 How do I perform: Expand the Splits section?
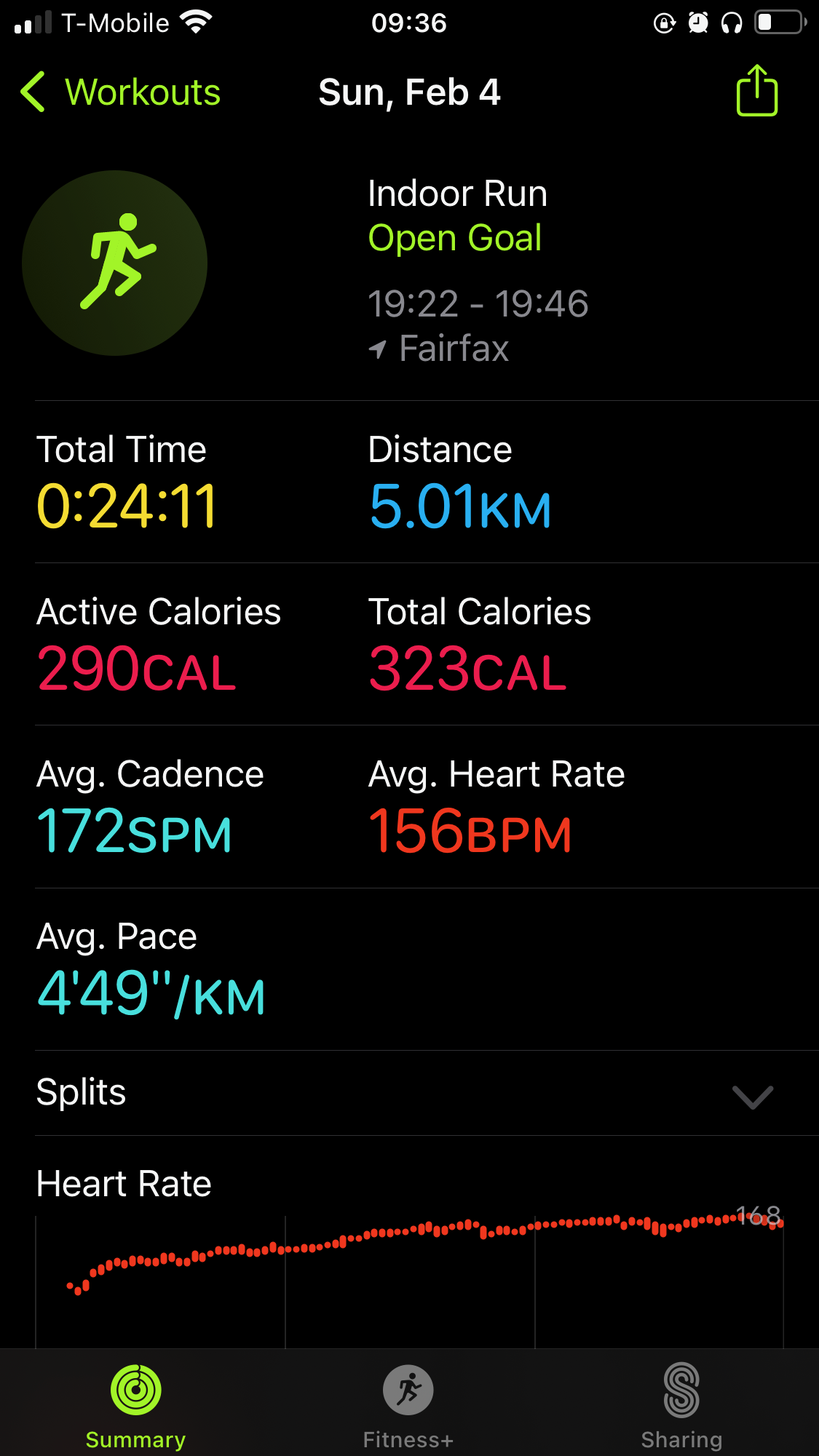point(427,1093)
